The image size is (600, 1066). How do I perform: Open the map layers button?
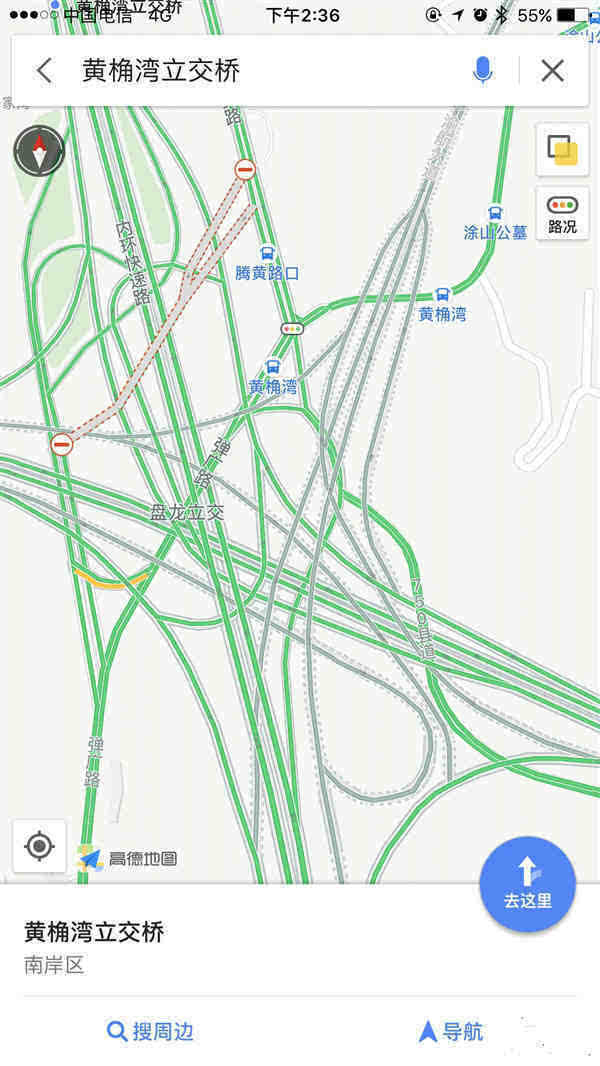click(562, 150)
